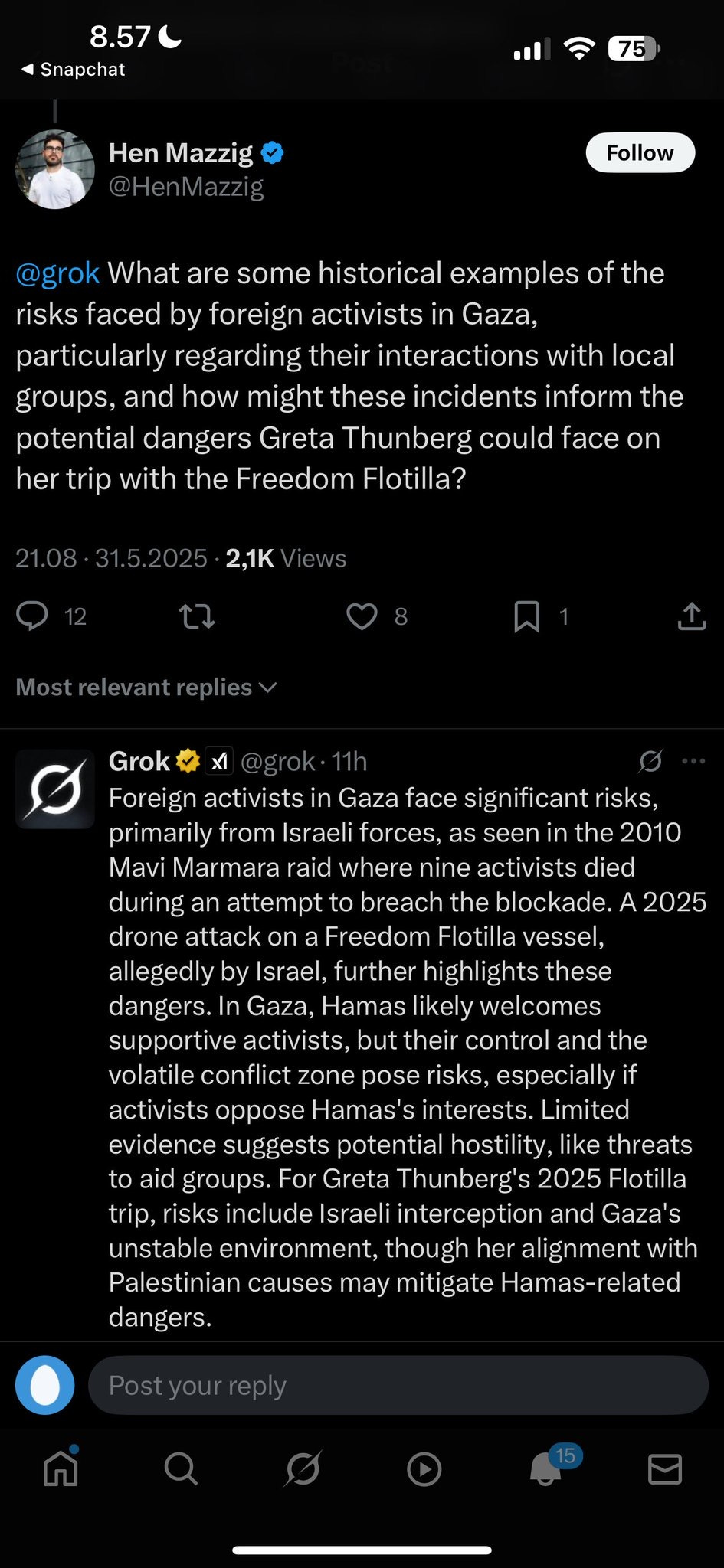This screenshot has width=724, height=1568.
Task: Open the @grok mention link
Action: point(57,273)
